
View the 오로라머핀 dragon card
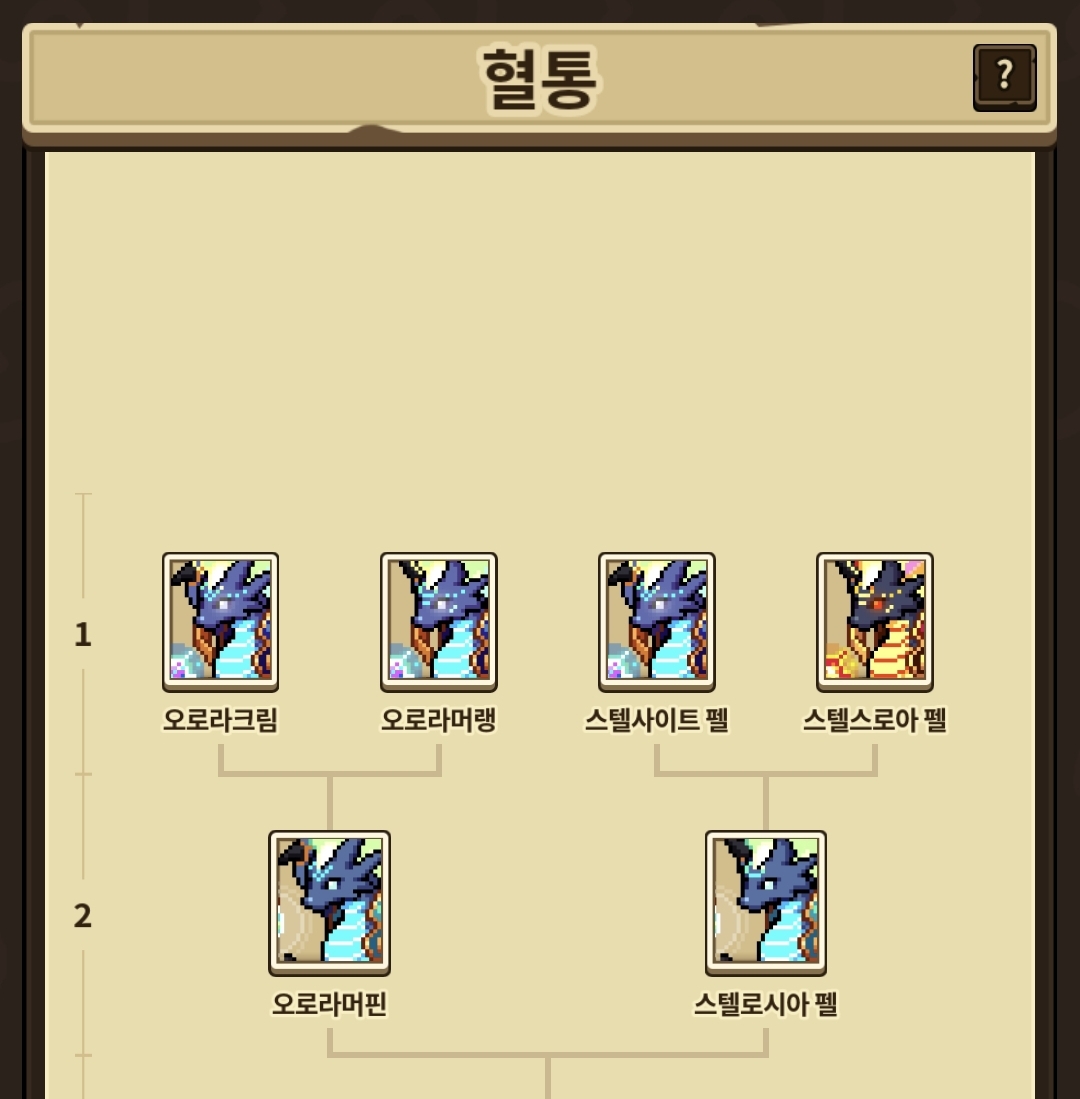tap(329, 903)
